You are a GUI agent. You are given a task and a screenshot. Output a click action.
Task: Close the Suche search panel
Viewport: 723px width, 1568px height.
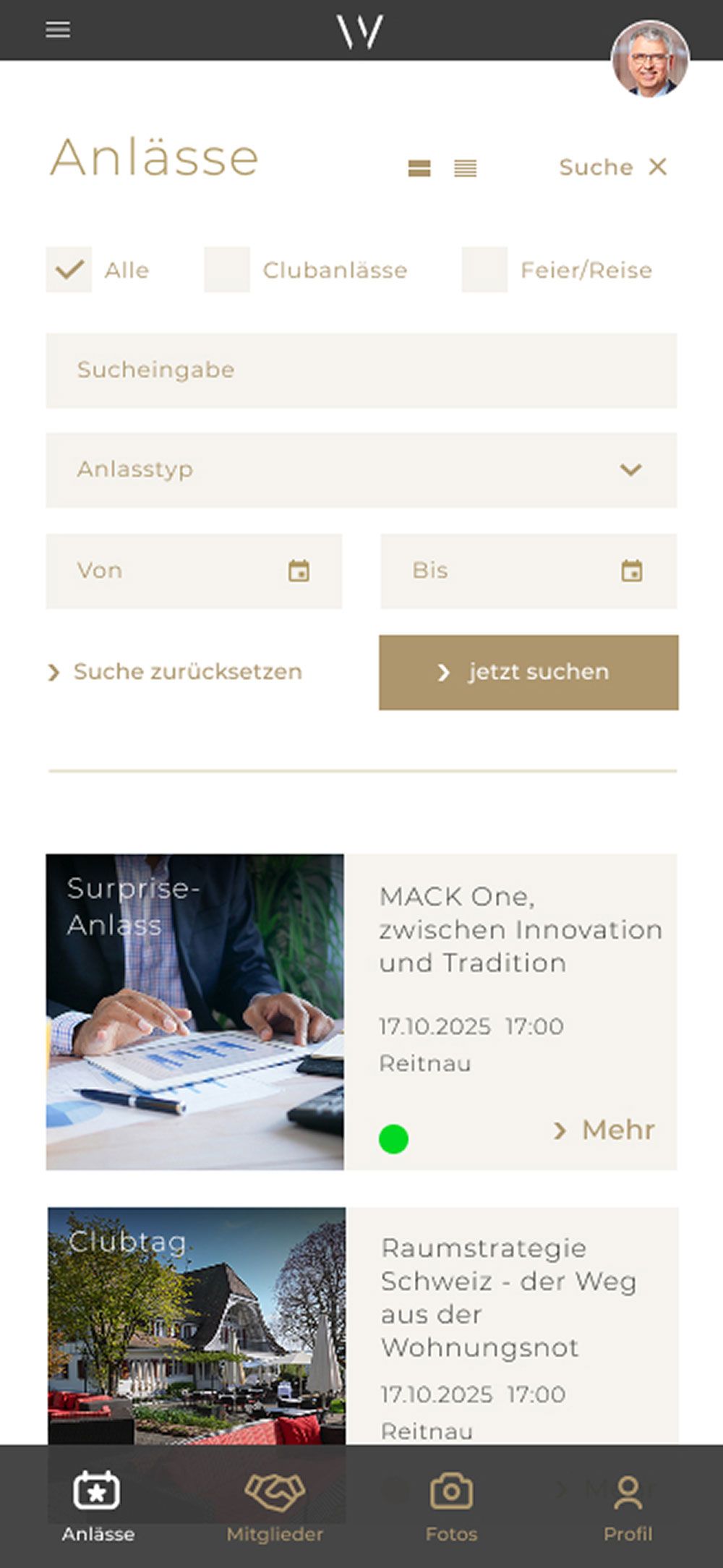click(656, 167)
